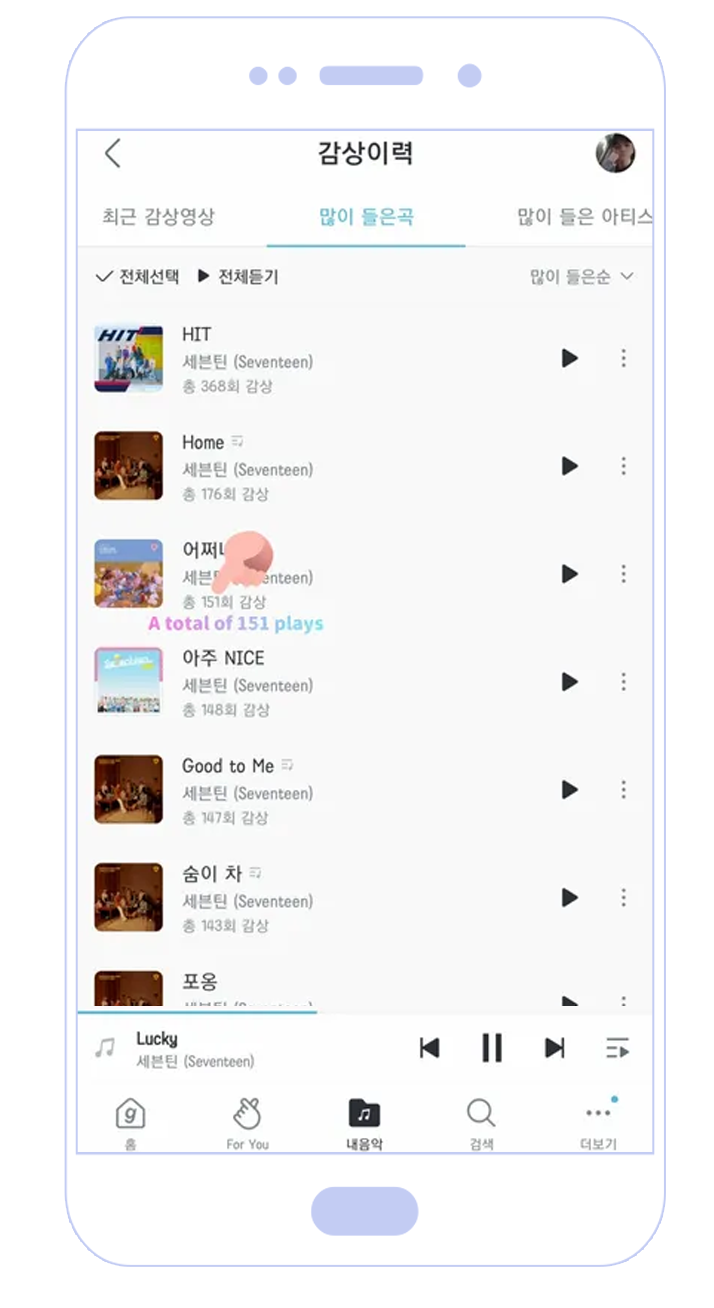Screen dimensions: 714x1308
Task: Open the 많이 들은순 sort dropdown
Action: (581, 277)
